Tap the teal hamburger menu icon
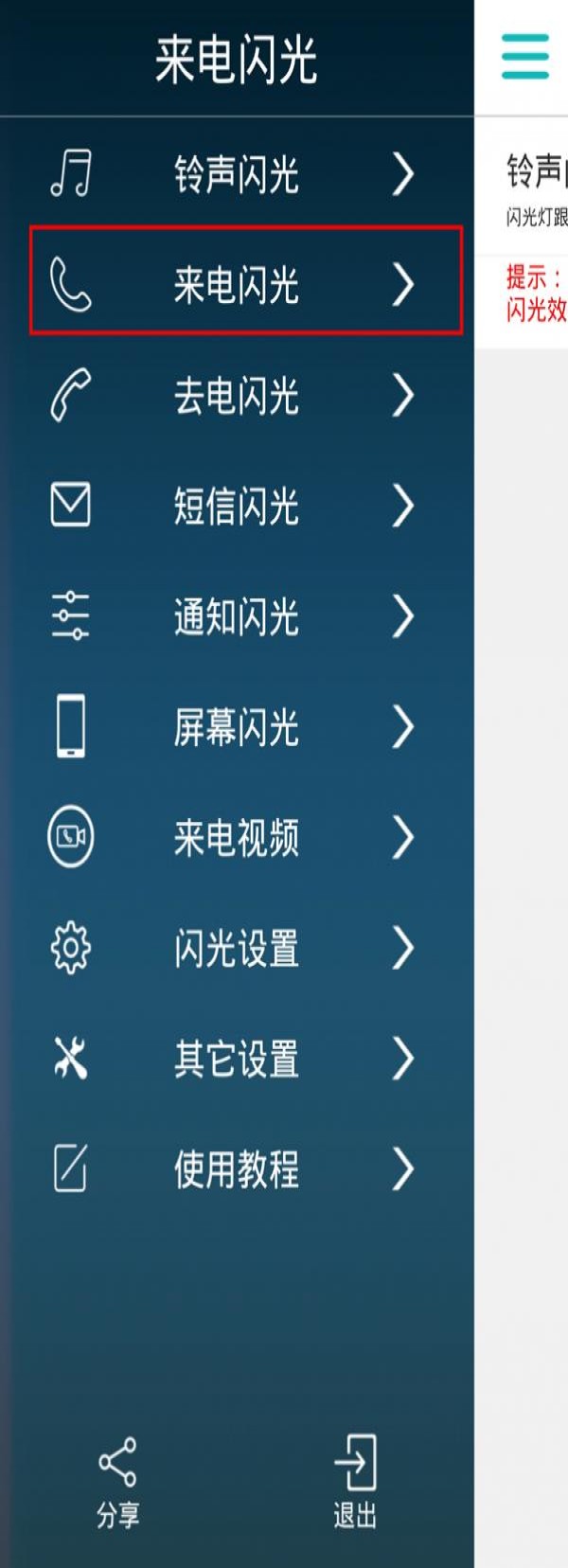Screen dimensions: 568x1568 (524, 56)
